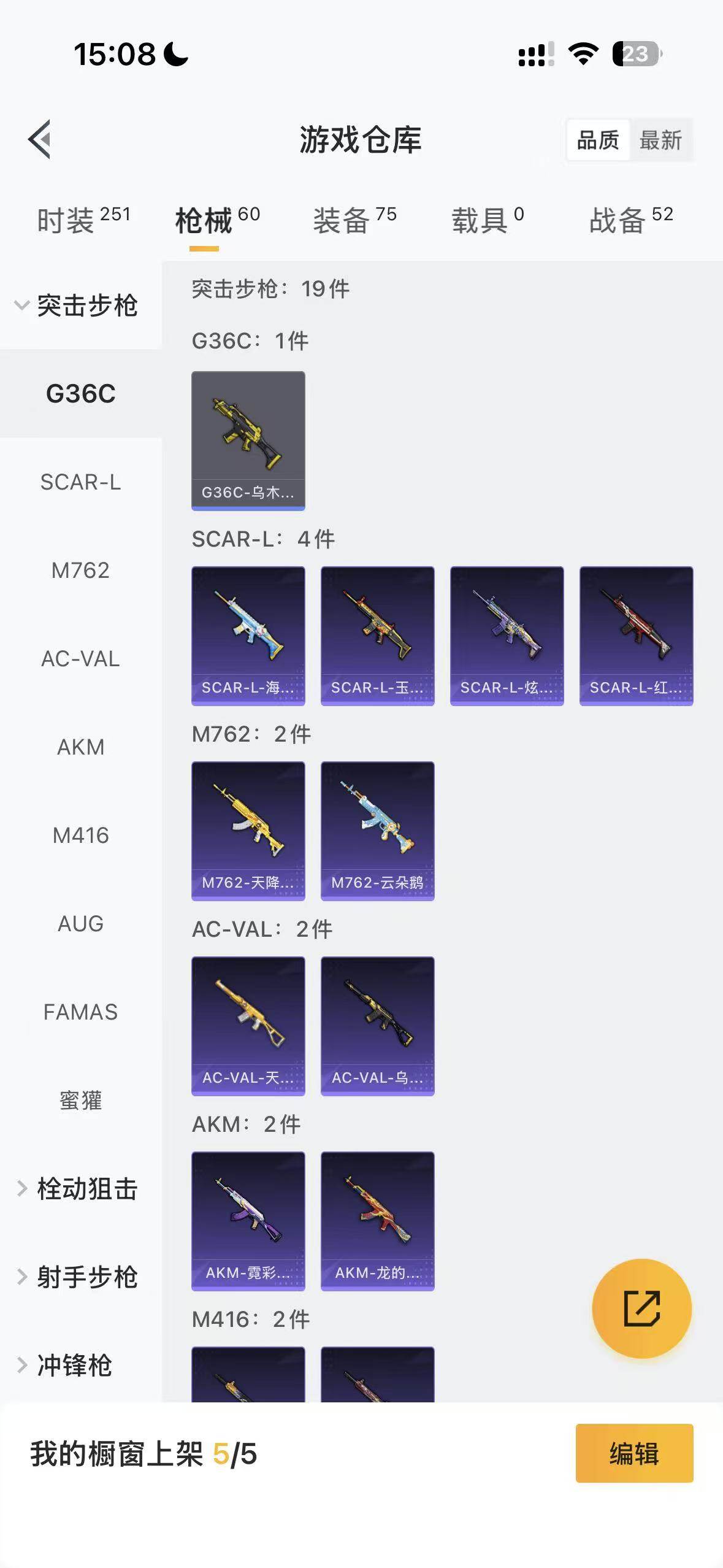The width and height of the screenshot is (723, 1568).
Task: Open the G36C-乌木 skin tile
Action: coord(248,440)
